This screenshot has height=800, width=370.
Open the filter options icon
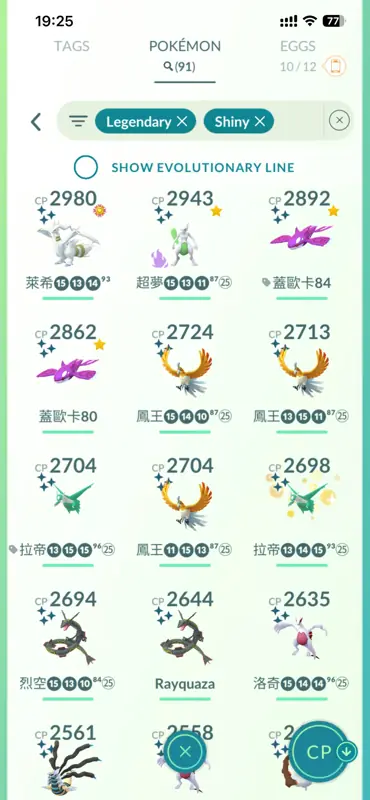pyautogui.click(x=78, y=121)
